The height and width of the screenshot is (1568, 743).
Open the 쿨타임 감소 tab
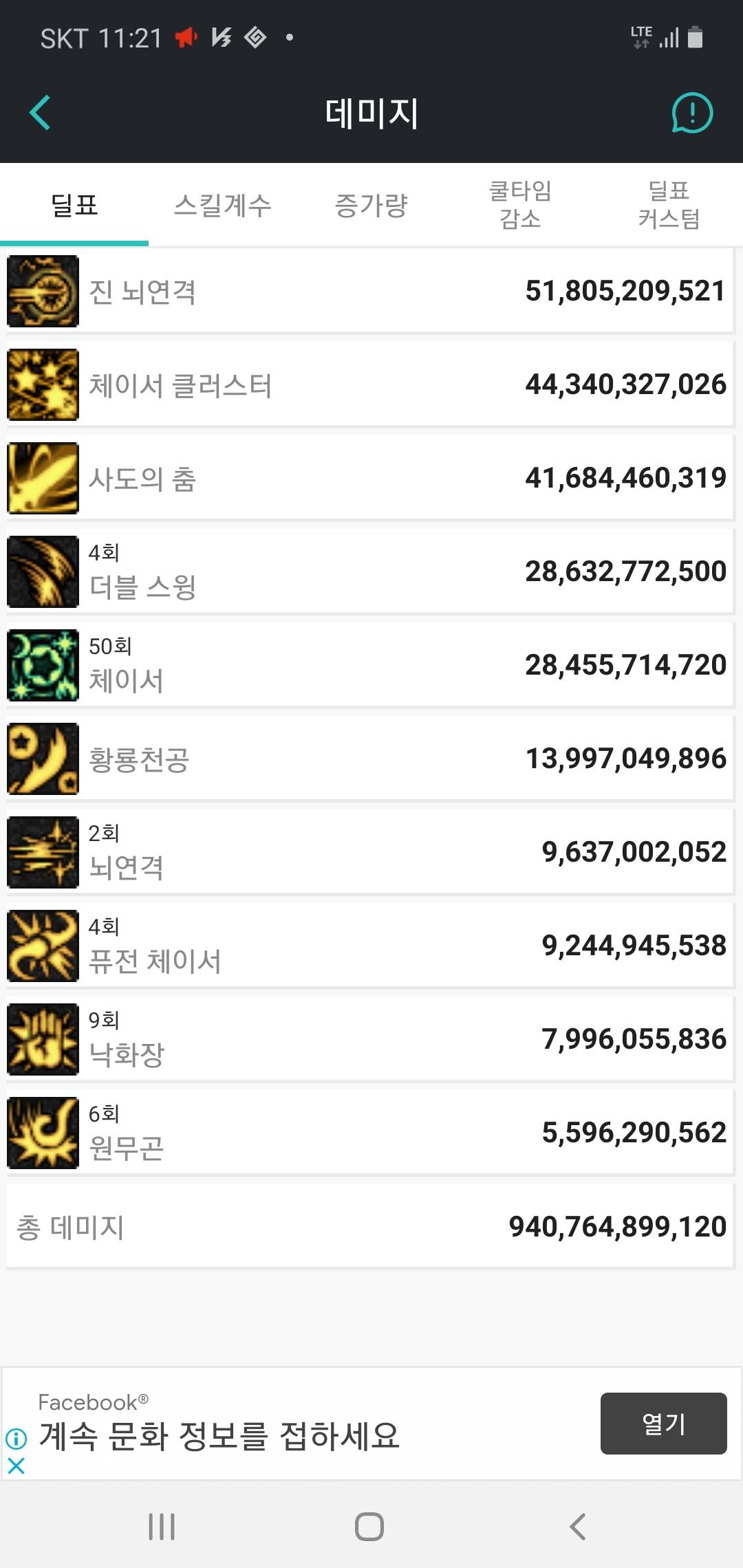(x=520, y=205)
